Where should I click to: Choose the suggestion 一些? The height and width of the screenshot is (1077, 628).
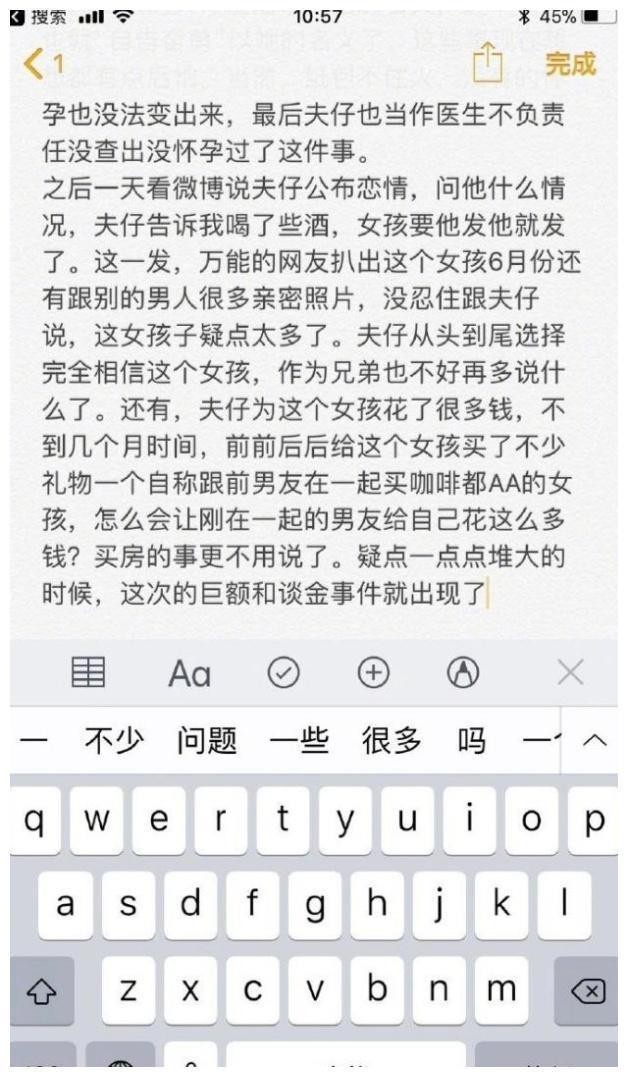tap(300, 742)
